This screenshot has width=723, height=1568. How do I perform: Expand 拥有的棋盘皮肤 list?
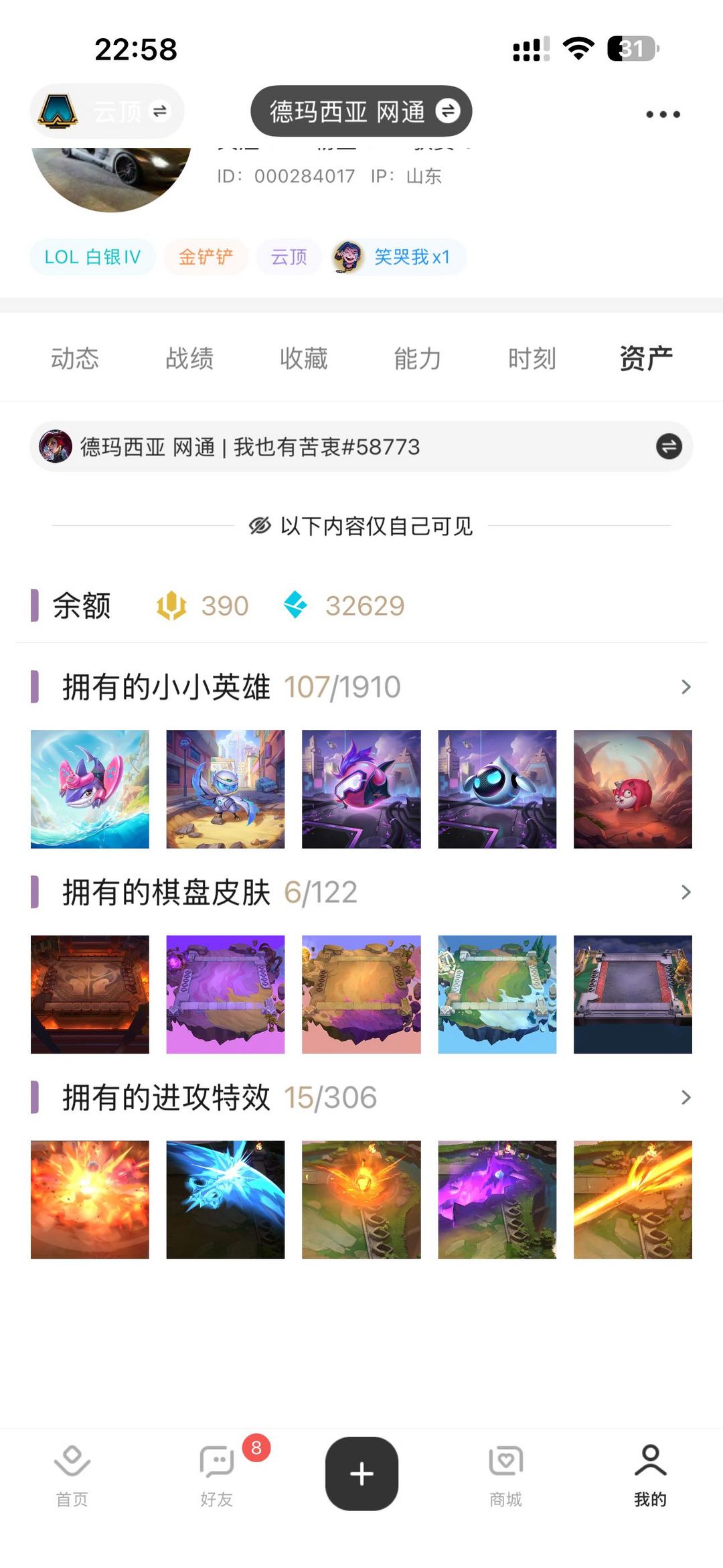pyautogui.click(x=686, y=892)
